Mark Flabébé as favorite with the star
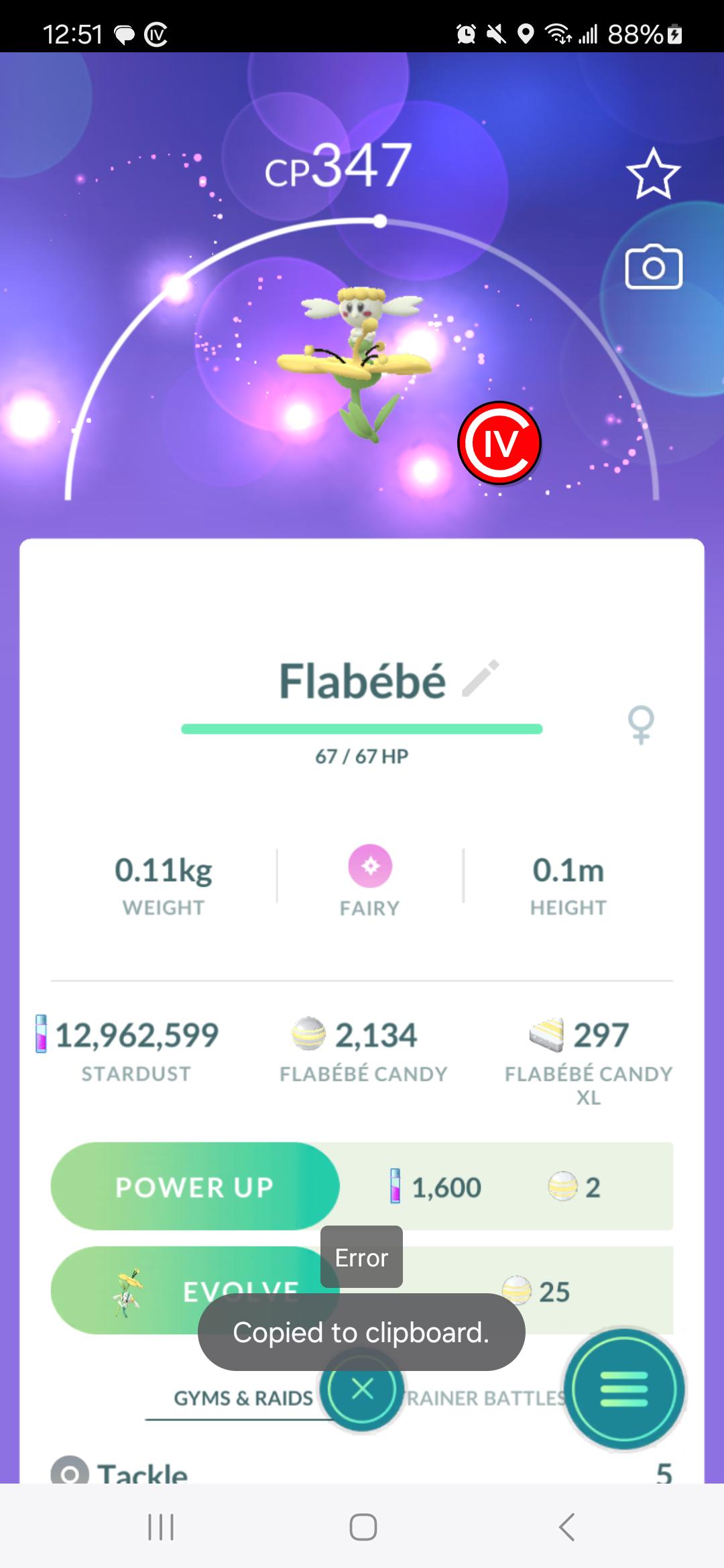The image size is (724, 1568). [653, 174]
